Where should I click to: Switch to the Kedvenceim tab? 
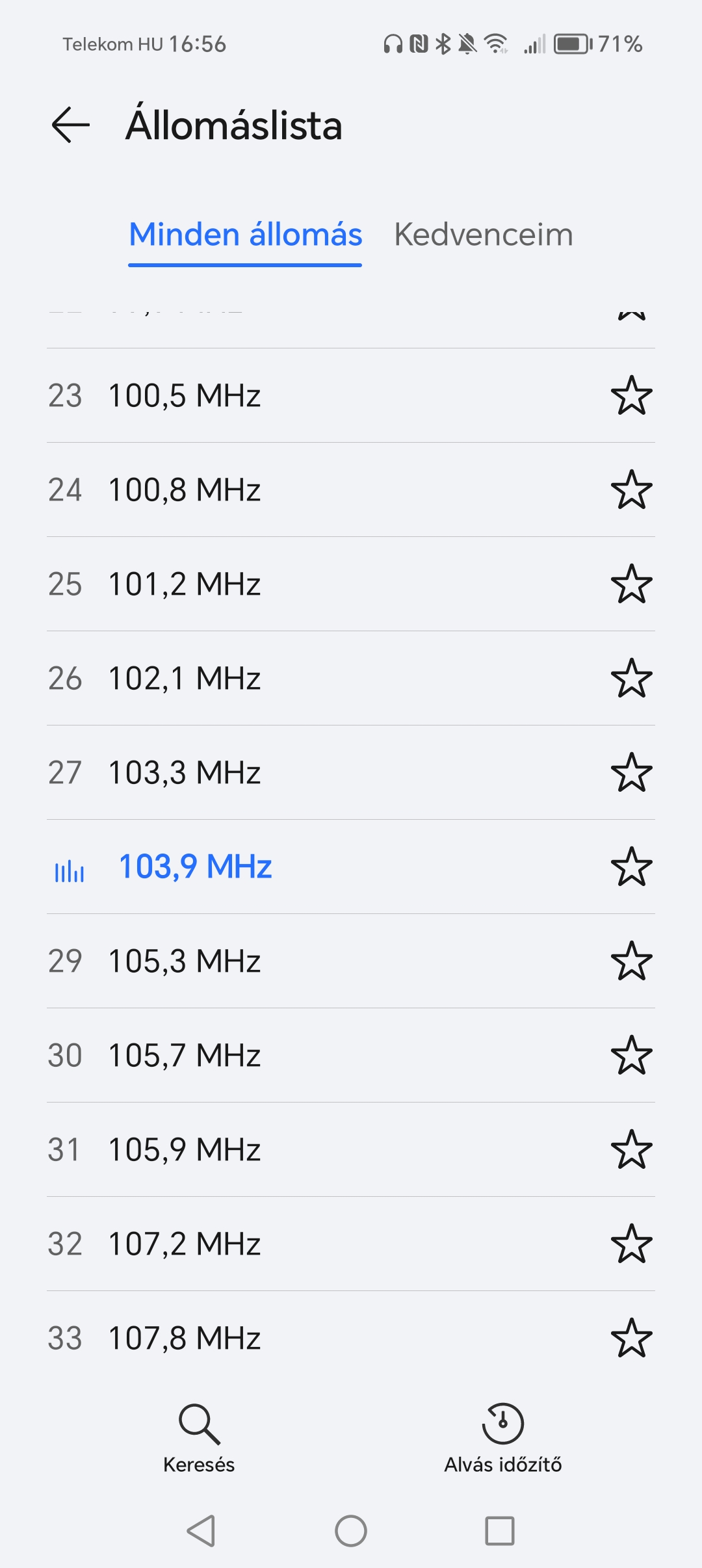pos(484,235)
